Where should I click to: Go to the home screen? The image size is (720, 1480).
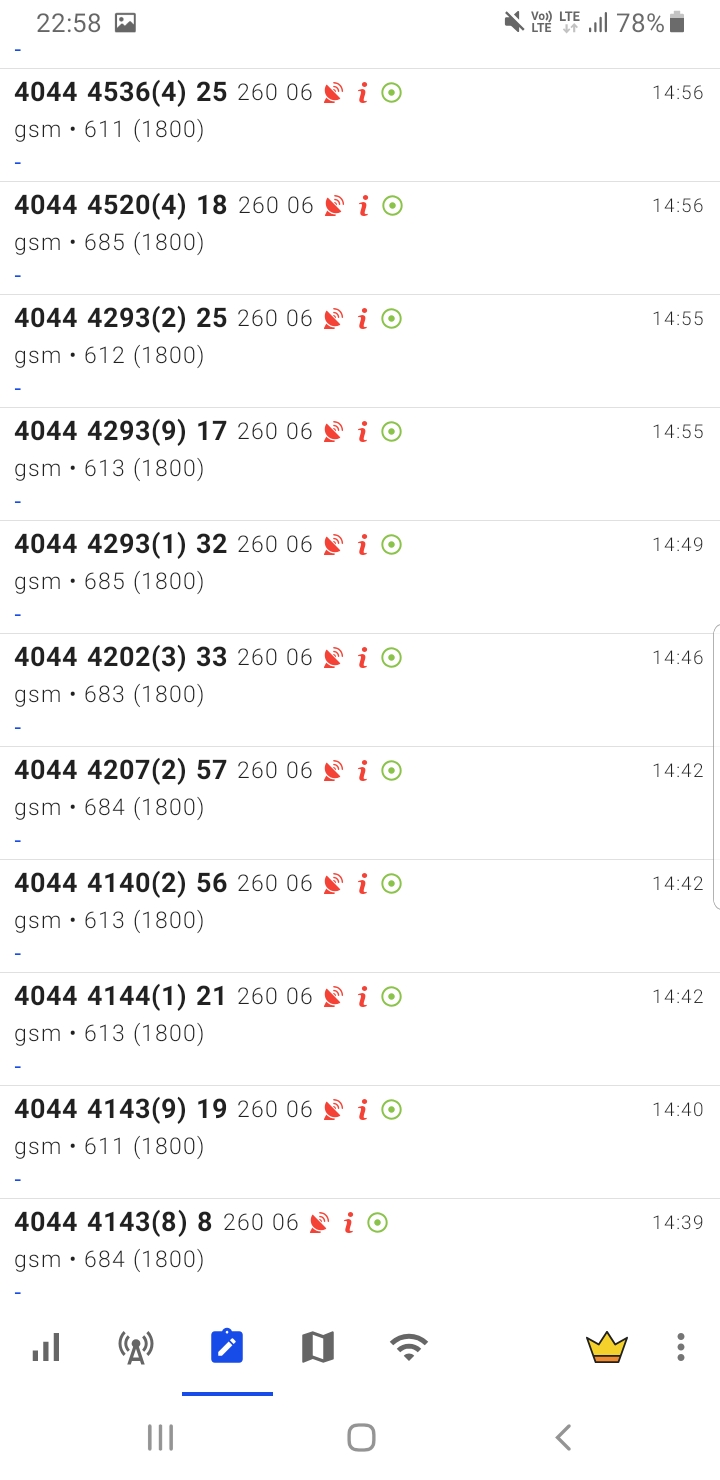(361, 1438)
